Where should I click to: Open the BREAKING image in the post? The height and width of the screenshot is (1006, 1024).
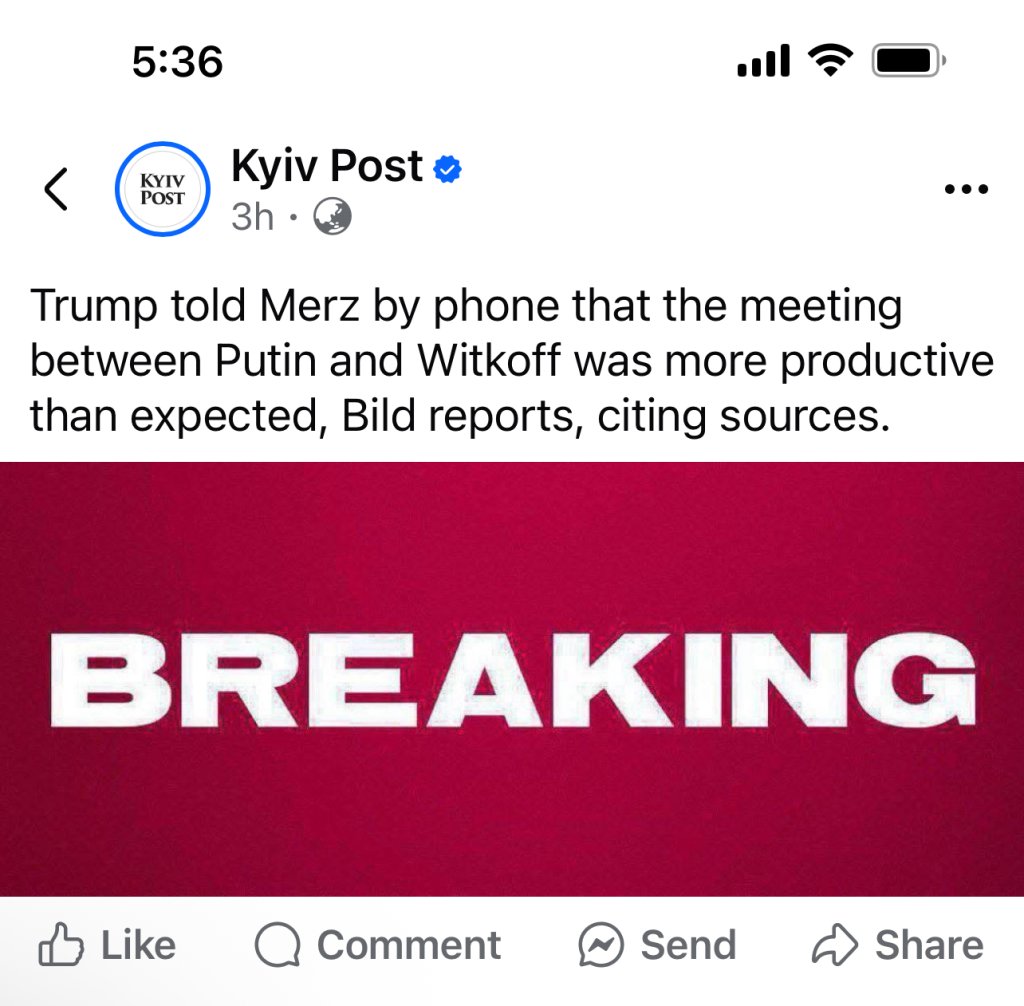coord(512,680)
